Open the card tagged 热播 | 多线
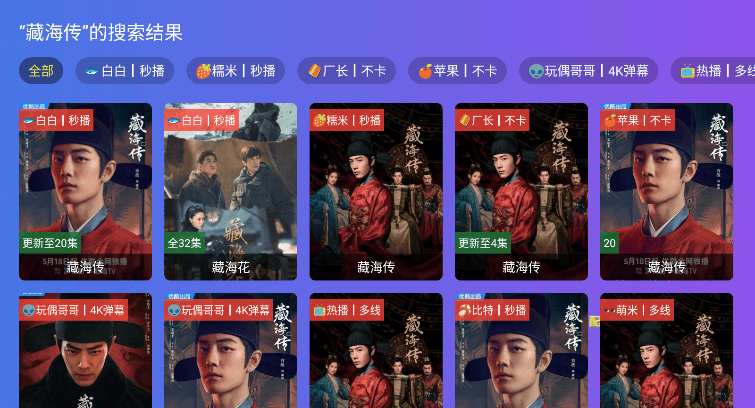Screen dimensions: 755x408 tap(376, 355)
